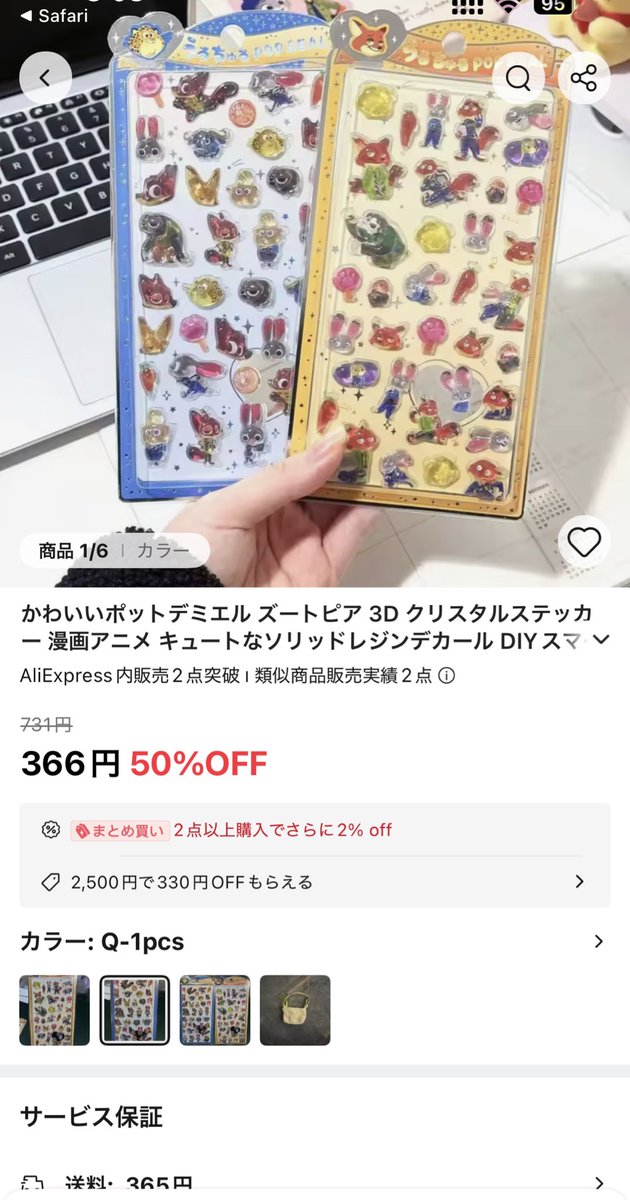Image resolution: width=630 pixels, height=1200 pixels.
Task: Open the カラー: Q-1pcs options
Action: coord(314,941)
